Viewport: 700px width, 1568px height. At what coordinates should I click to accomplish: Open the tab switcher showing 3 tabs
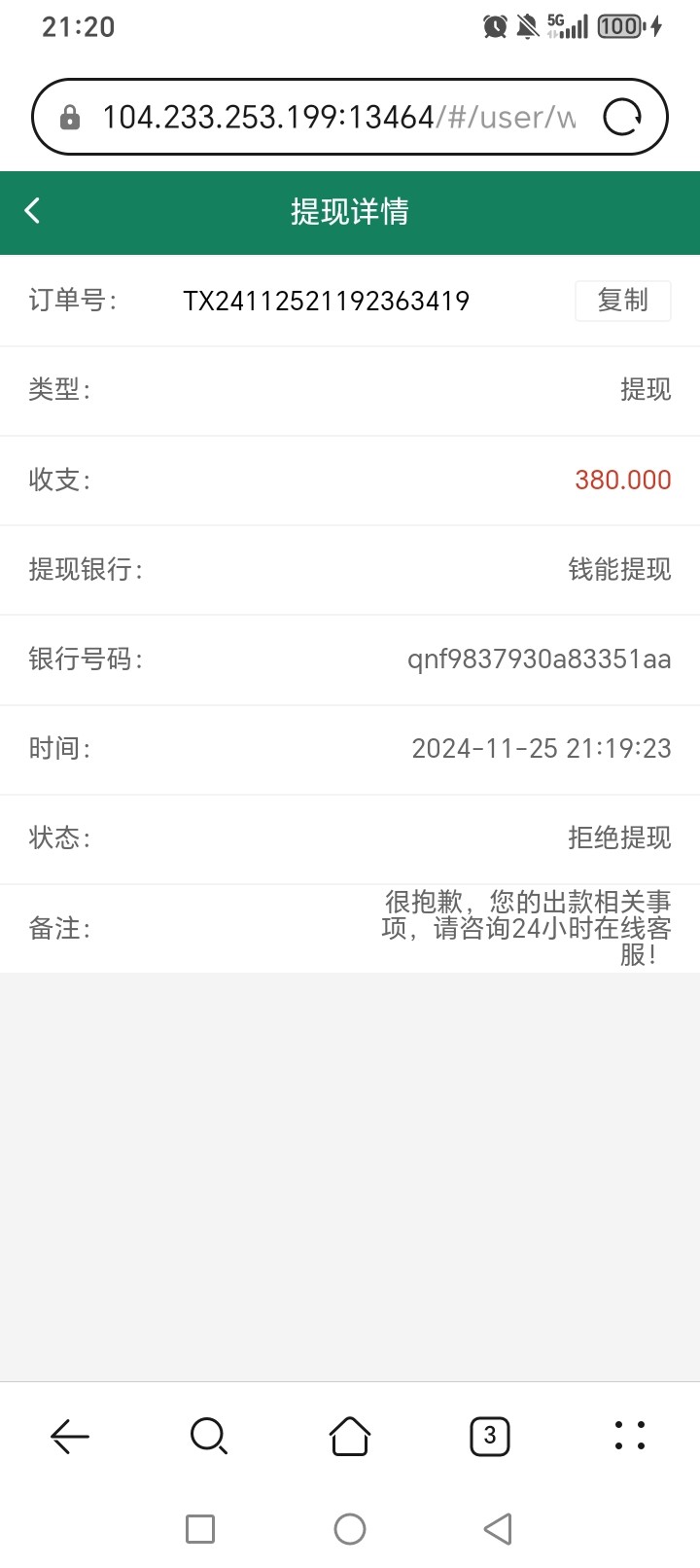[x=490, y=1436]
